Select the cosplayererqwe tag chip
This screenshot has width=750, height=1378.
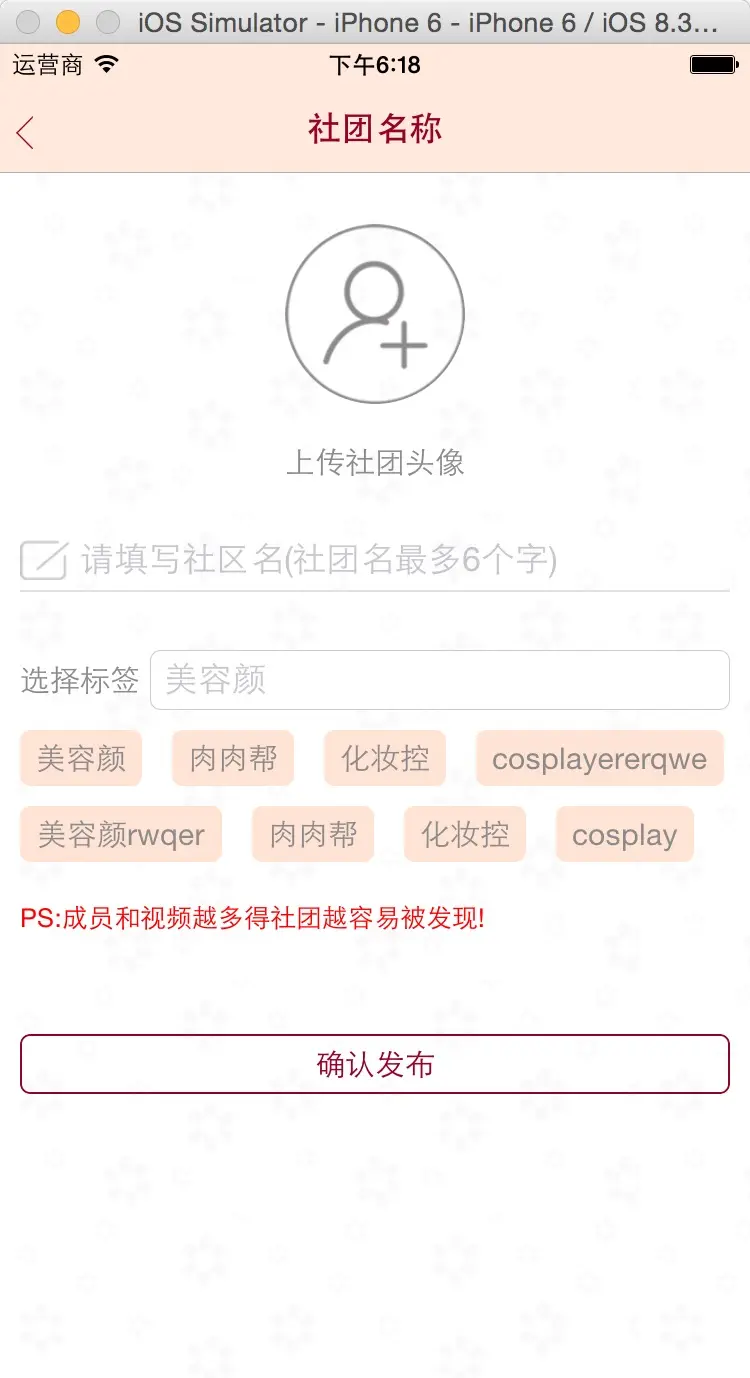click(599, 758)
